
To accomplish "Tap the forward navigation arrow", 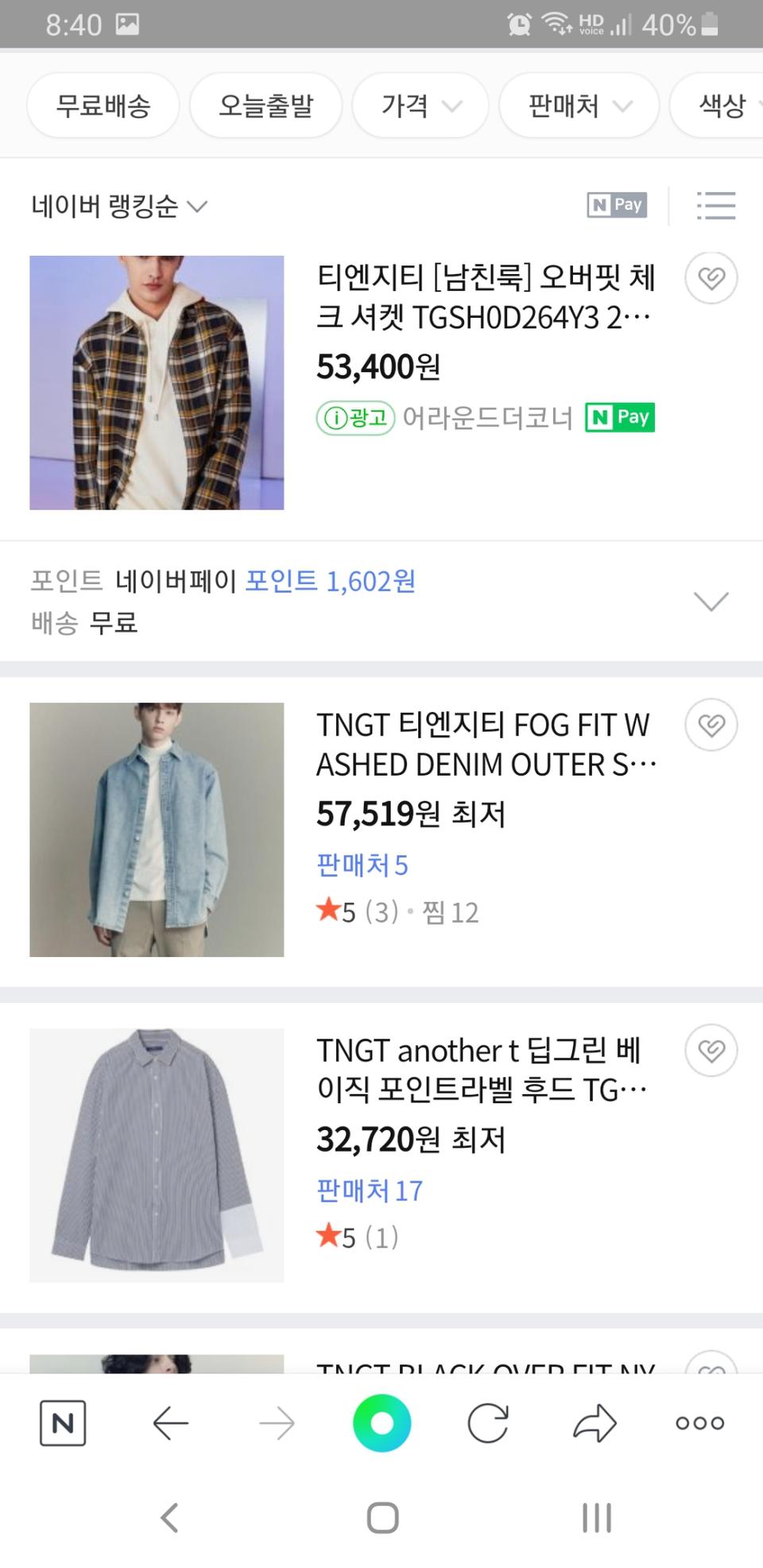I will point(276,1423).
